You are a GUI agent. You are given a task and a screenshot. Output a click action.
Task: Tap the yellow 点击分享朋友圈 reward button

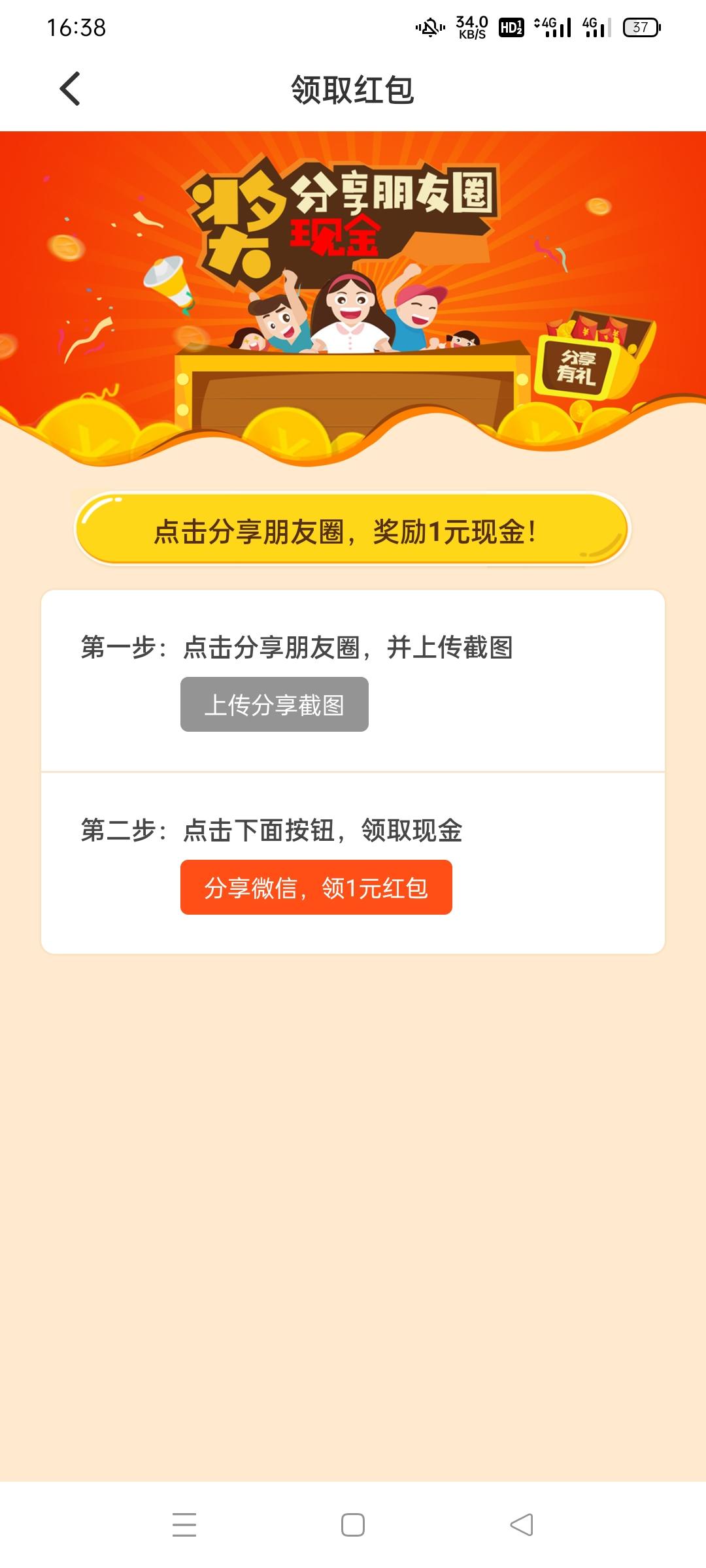pos(352,530)
